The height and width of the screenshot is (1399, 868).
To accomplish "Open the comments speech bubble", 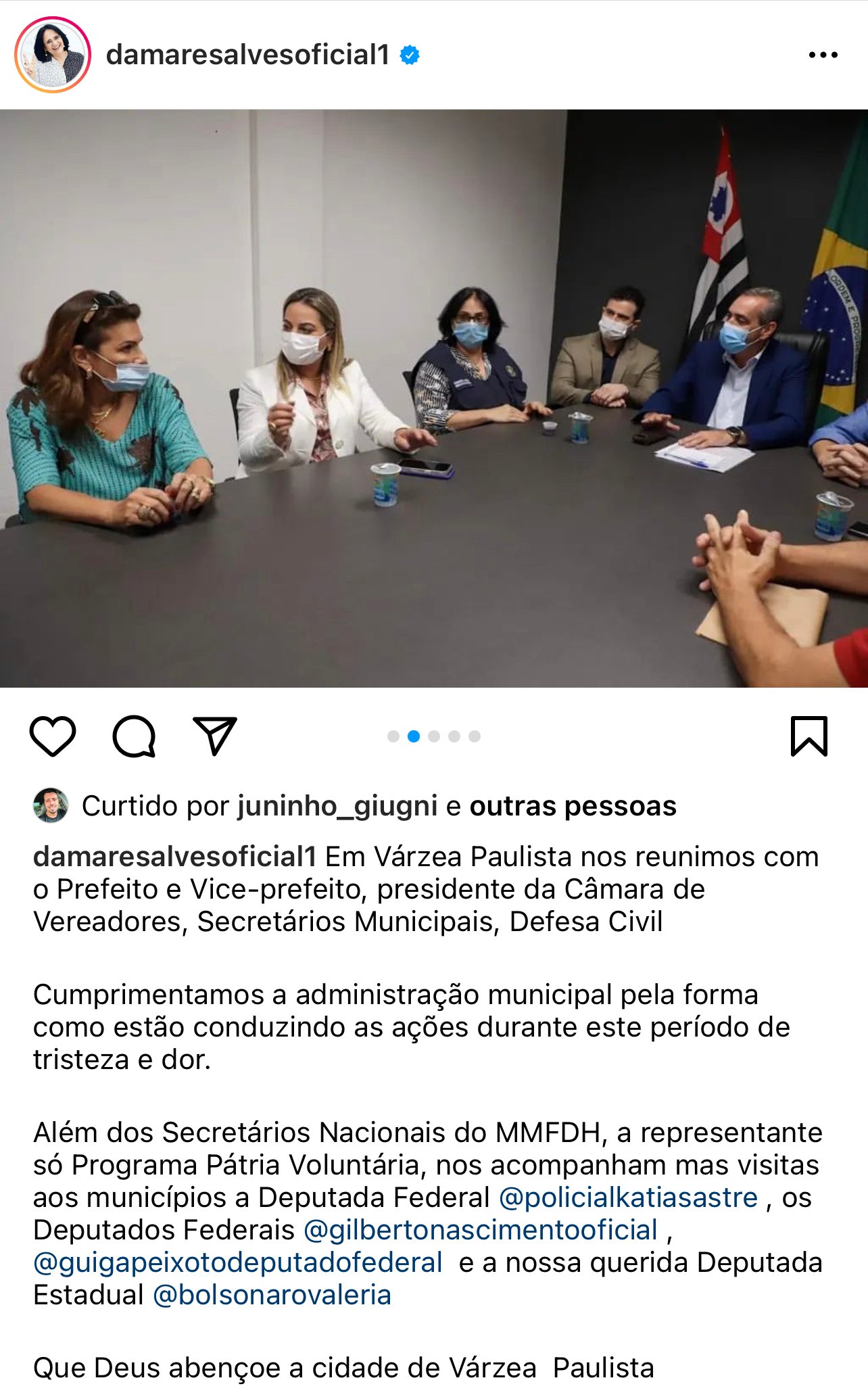I will pyautogui.click(x=134, y=736).
